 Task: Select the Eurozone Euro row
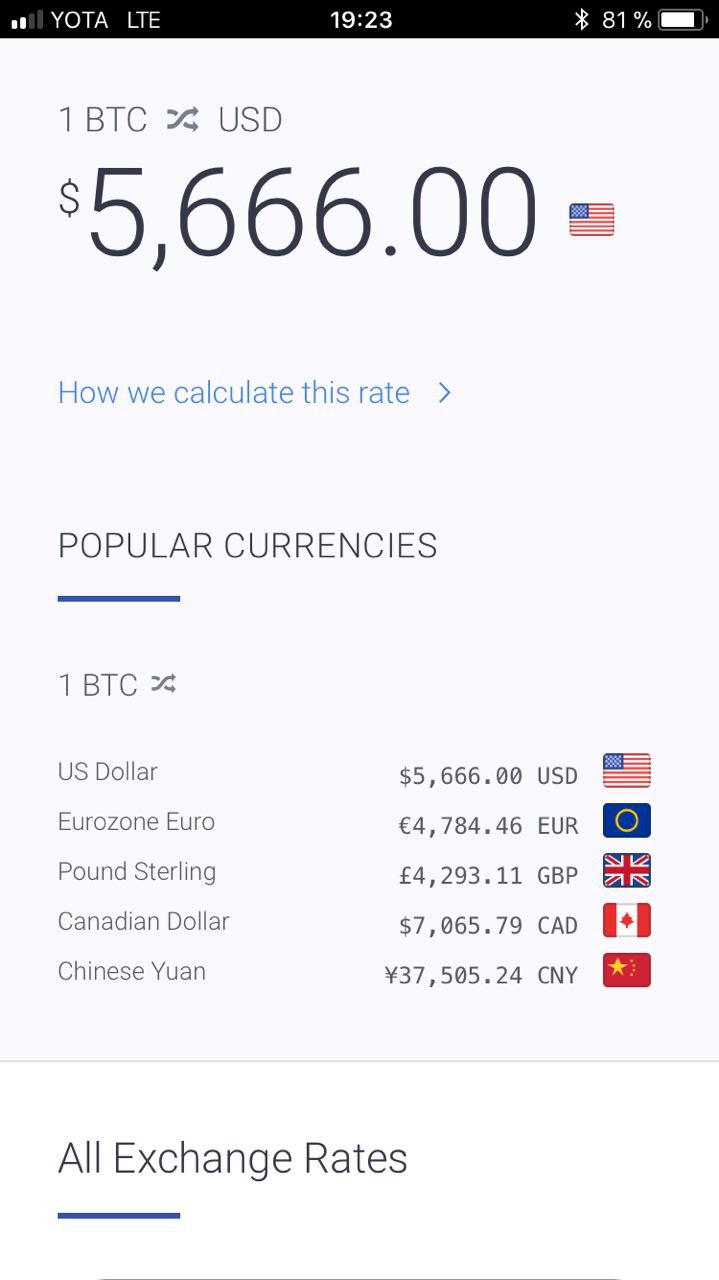[354, 823]
